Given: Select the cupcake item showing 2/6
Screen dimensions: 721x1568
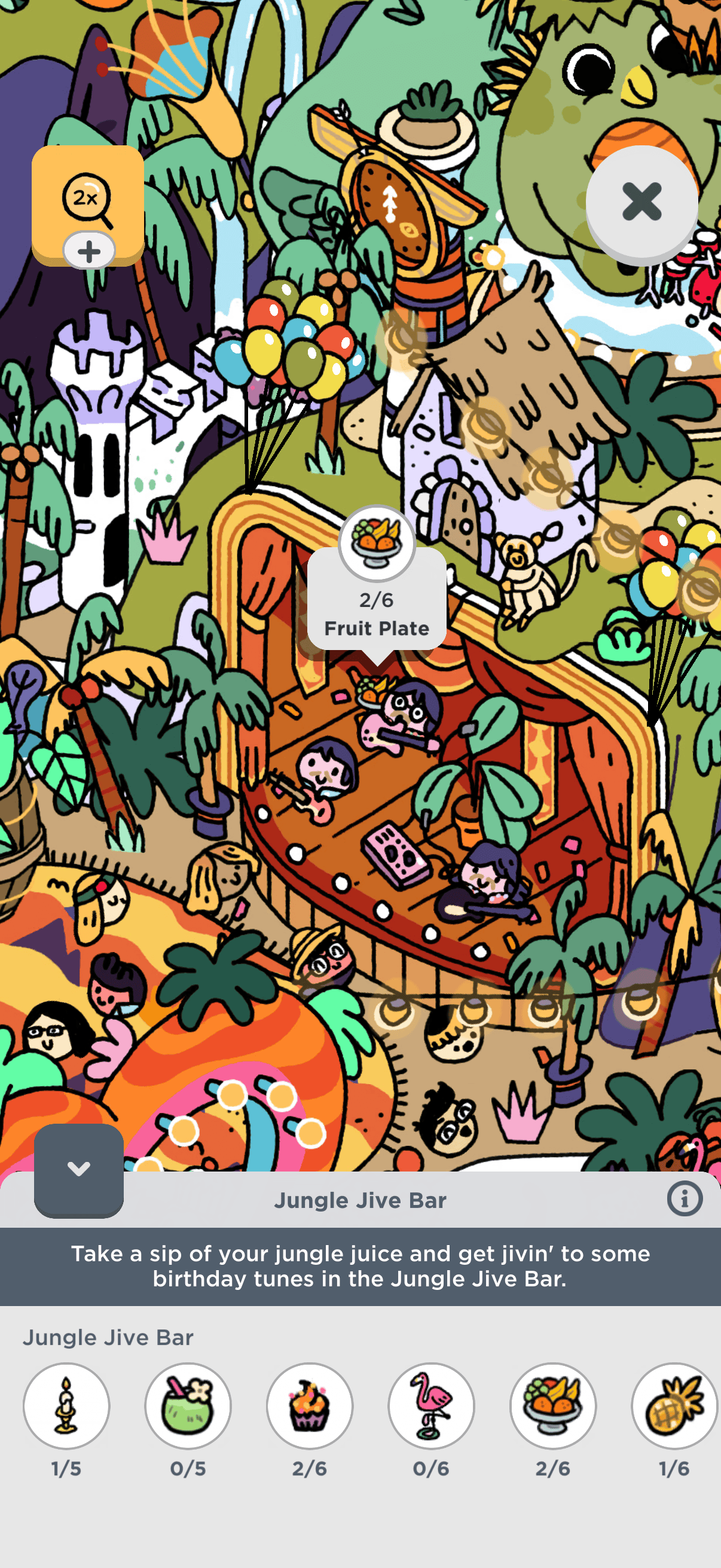Looking at the screenshot, I should pyautogui.click(x=310, y=1405).
